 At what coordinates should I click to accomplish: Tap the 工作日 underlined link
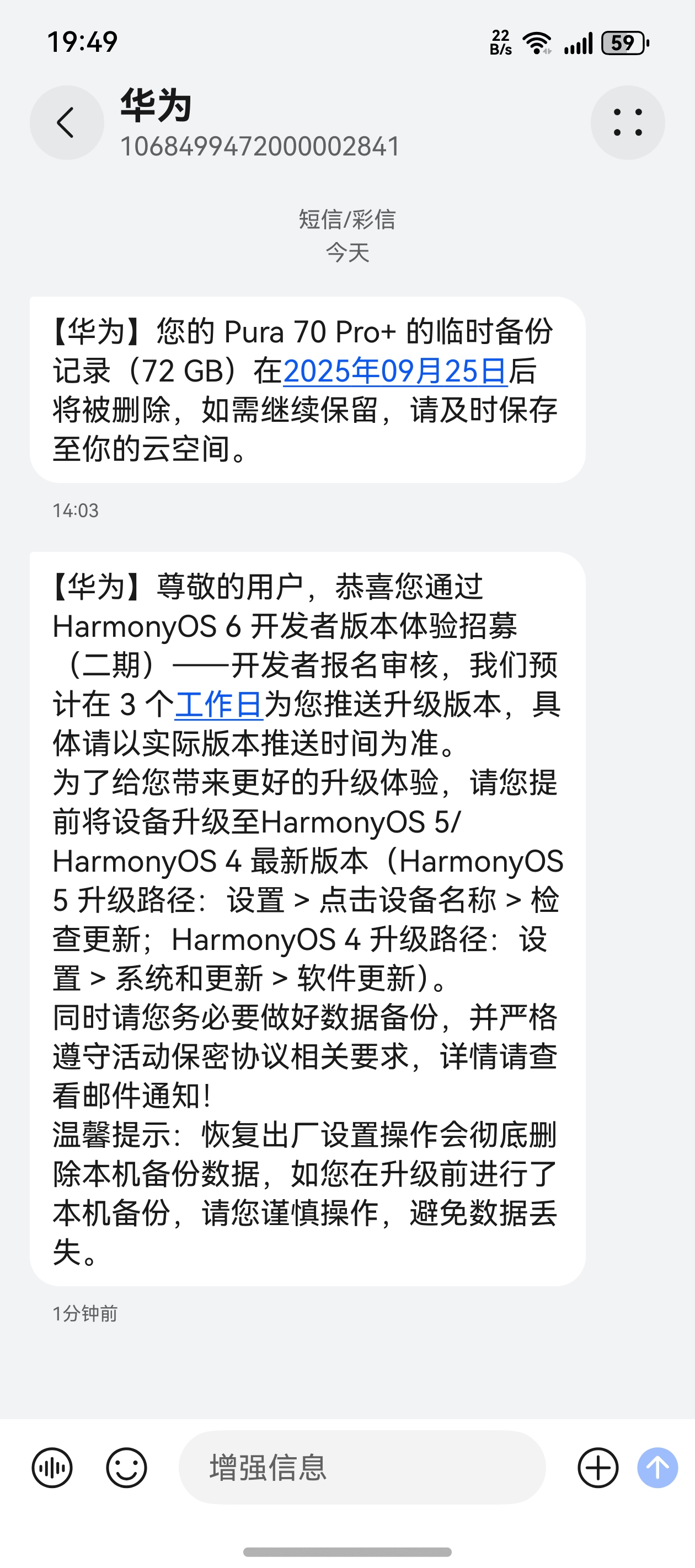click(218, 704)
